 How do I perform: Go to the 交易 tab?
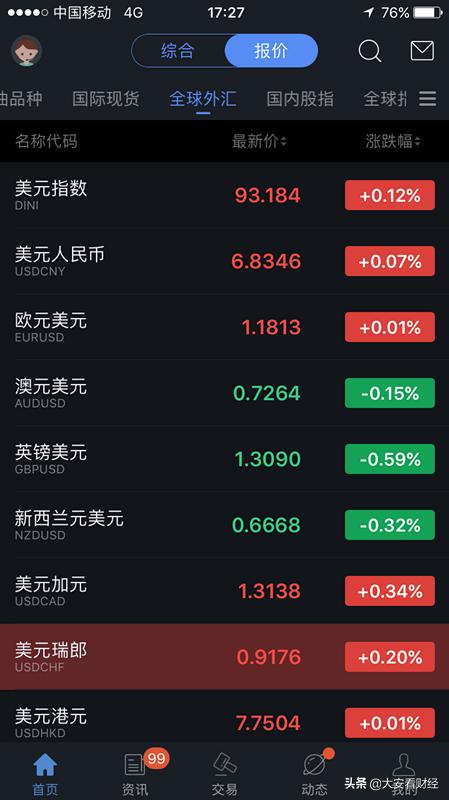tap(224, 773)
